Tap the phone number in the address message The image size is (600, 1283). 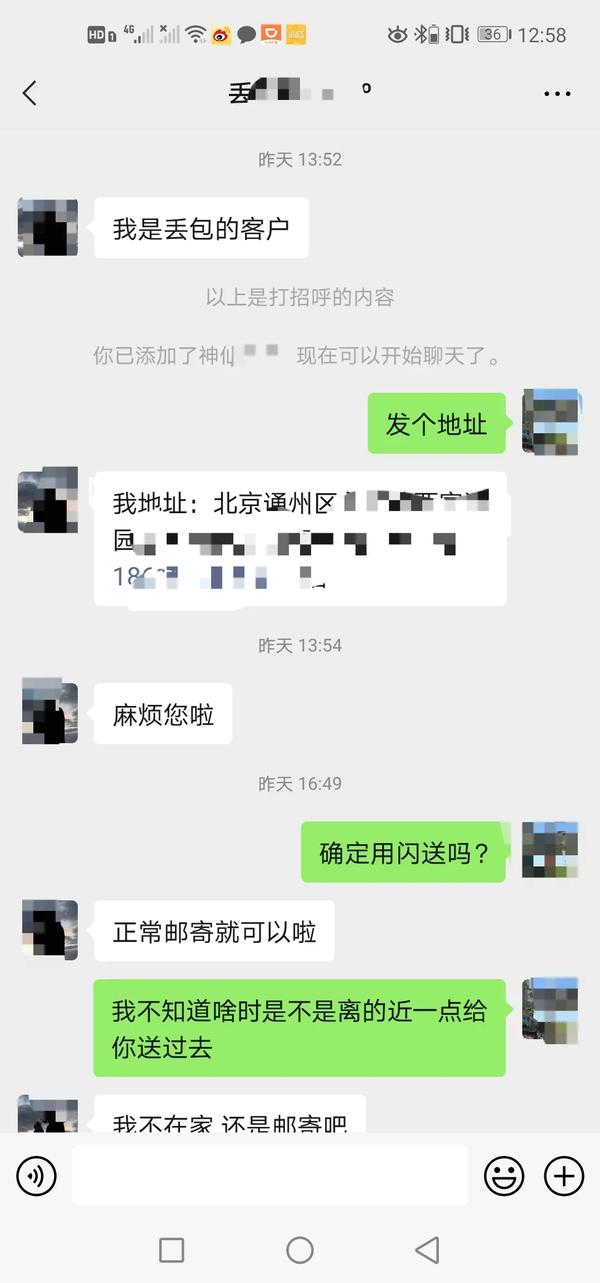(x=220, y=577)
